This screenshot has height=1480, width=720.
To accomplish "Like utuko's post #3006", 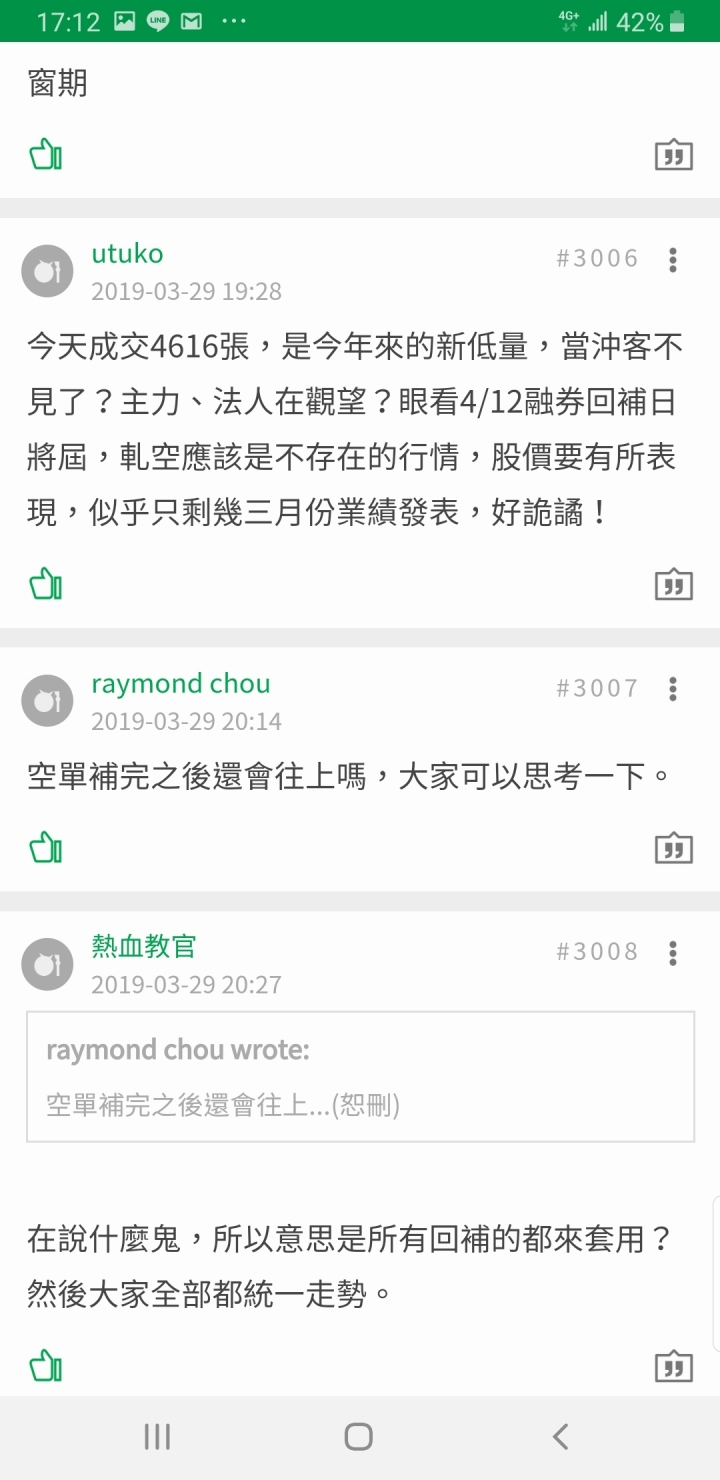I will (46, 584).
